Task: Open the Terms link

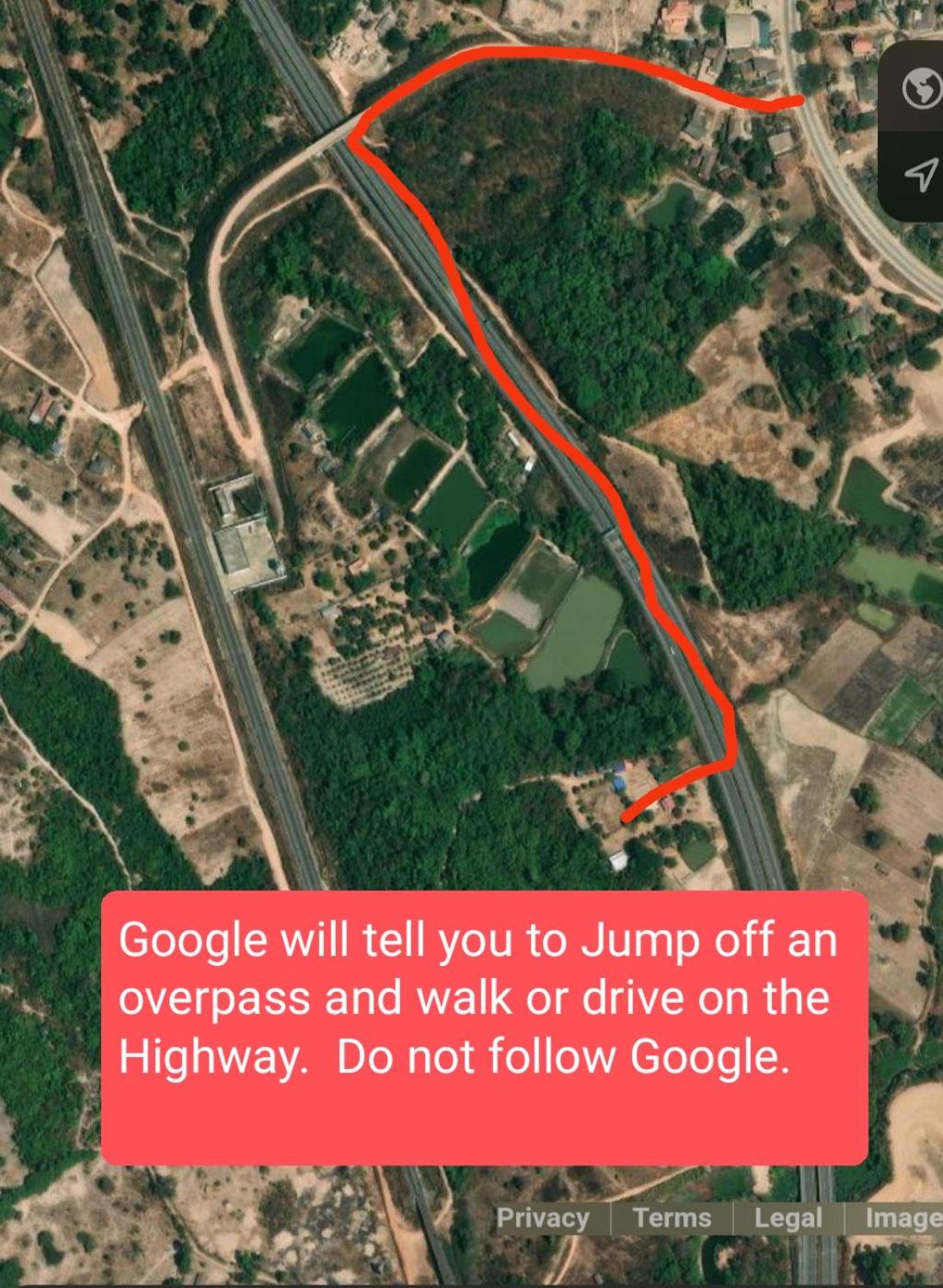Action: pyautogui.click(x=673, y=1218)
